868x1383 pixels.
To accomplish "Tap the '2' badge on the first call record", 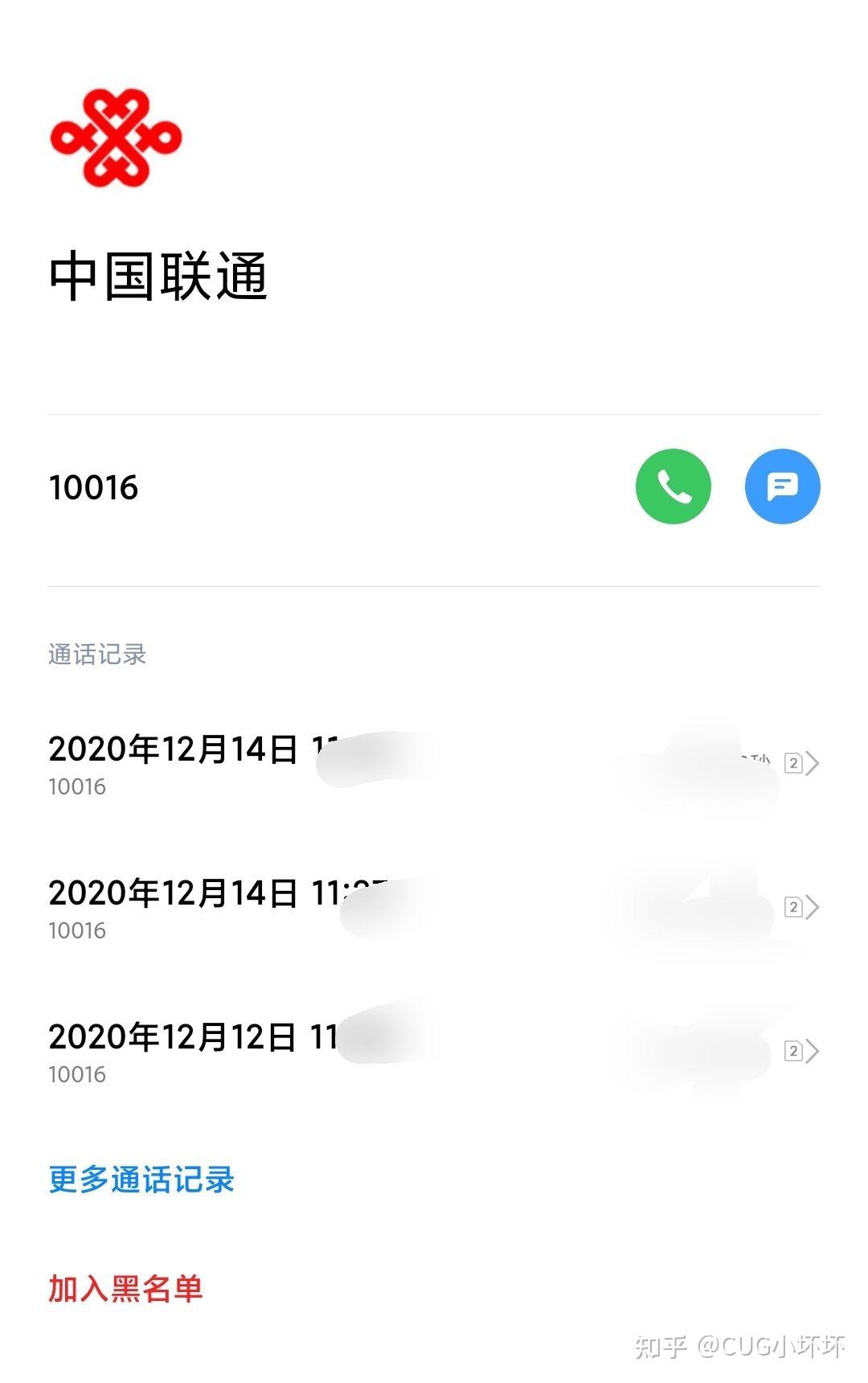I will pos(795,762).
